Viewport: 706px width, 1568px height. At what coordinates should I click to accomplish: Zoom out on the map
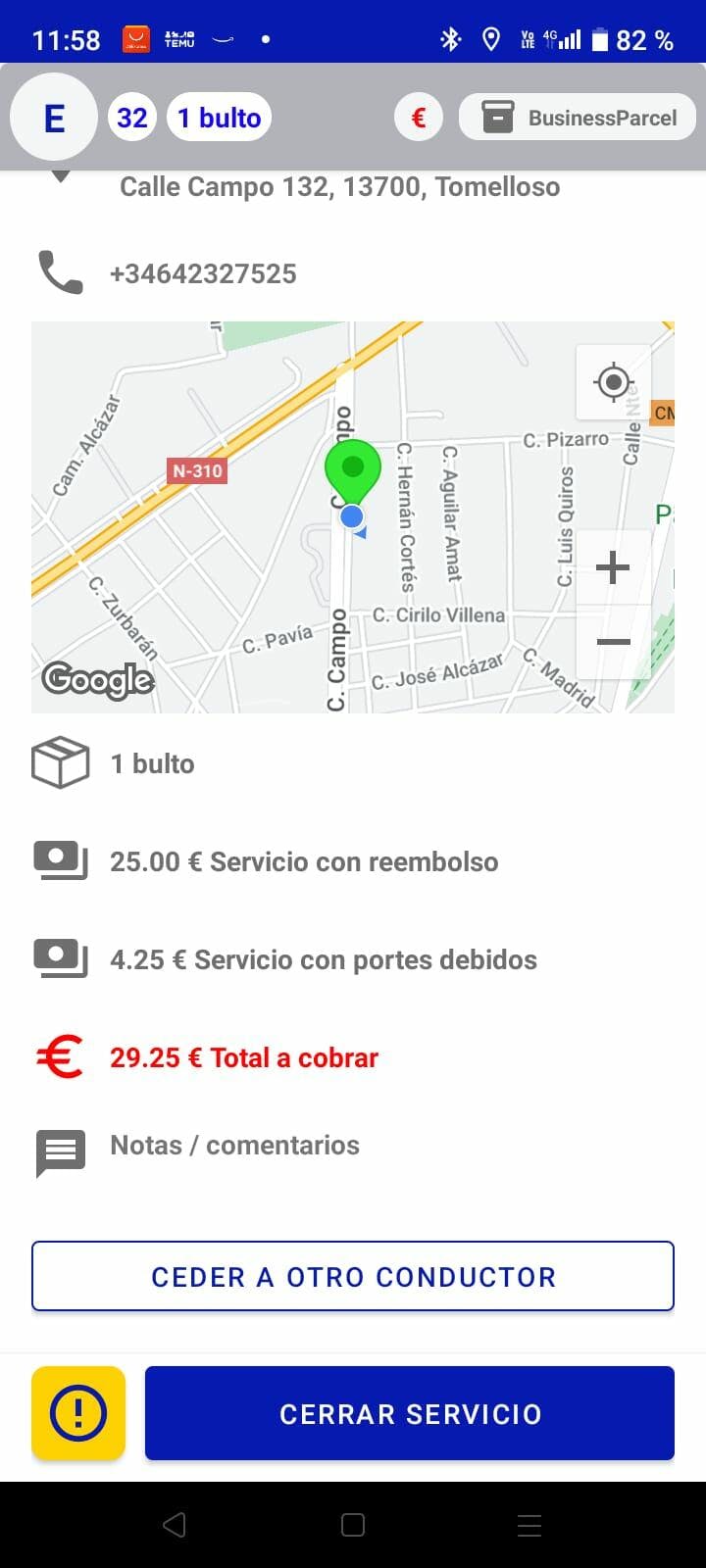pyautogui.click(x=613, y=642)
